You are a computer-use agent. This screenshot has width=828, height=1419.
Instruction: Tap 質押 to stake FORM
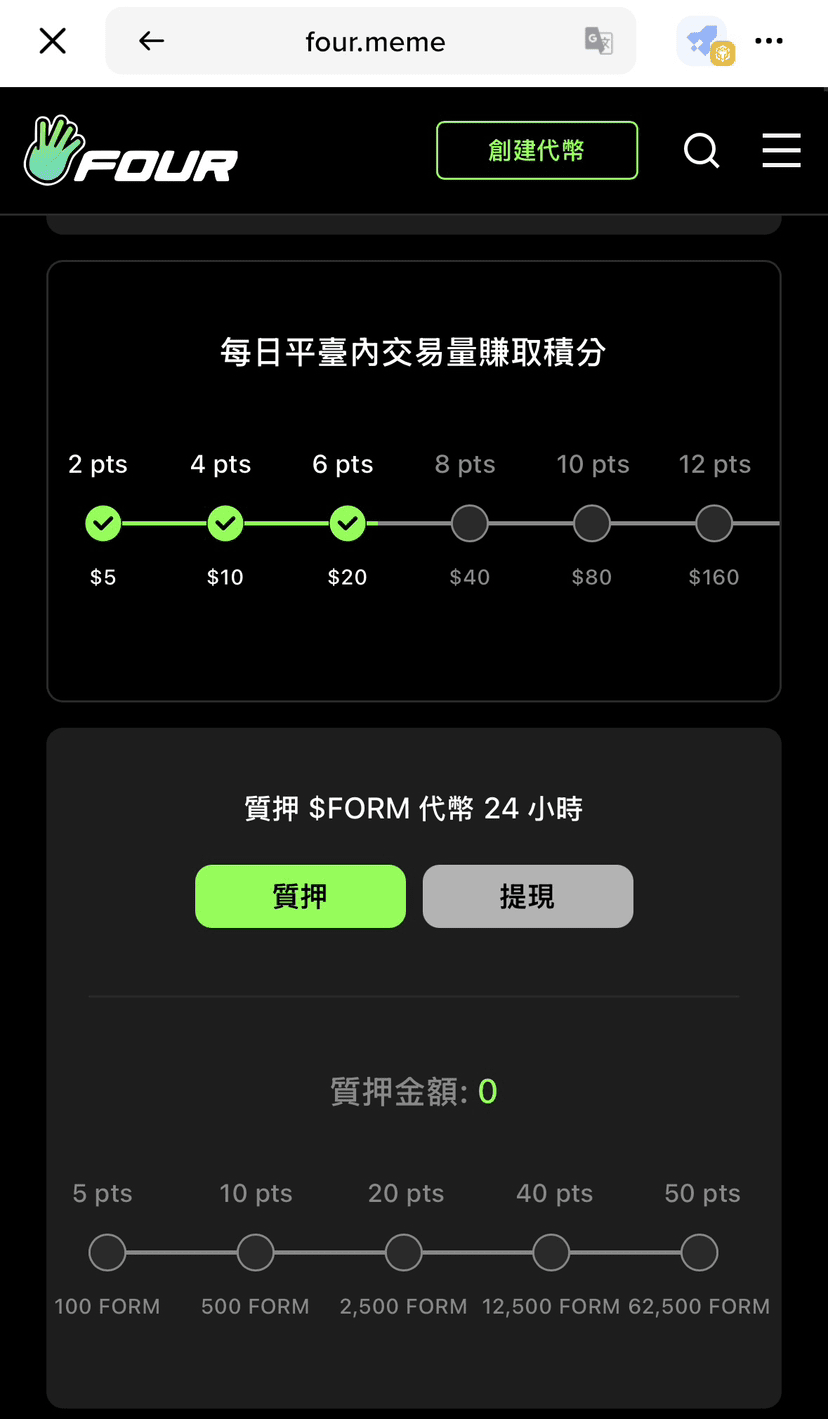(300, 896)
